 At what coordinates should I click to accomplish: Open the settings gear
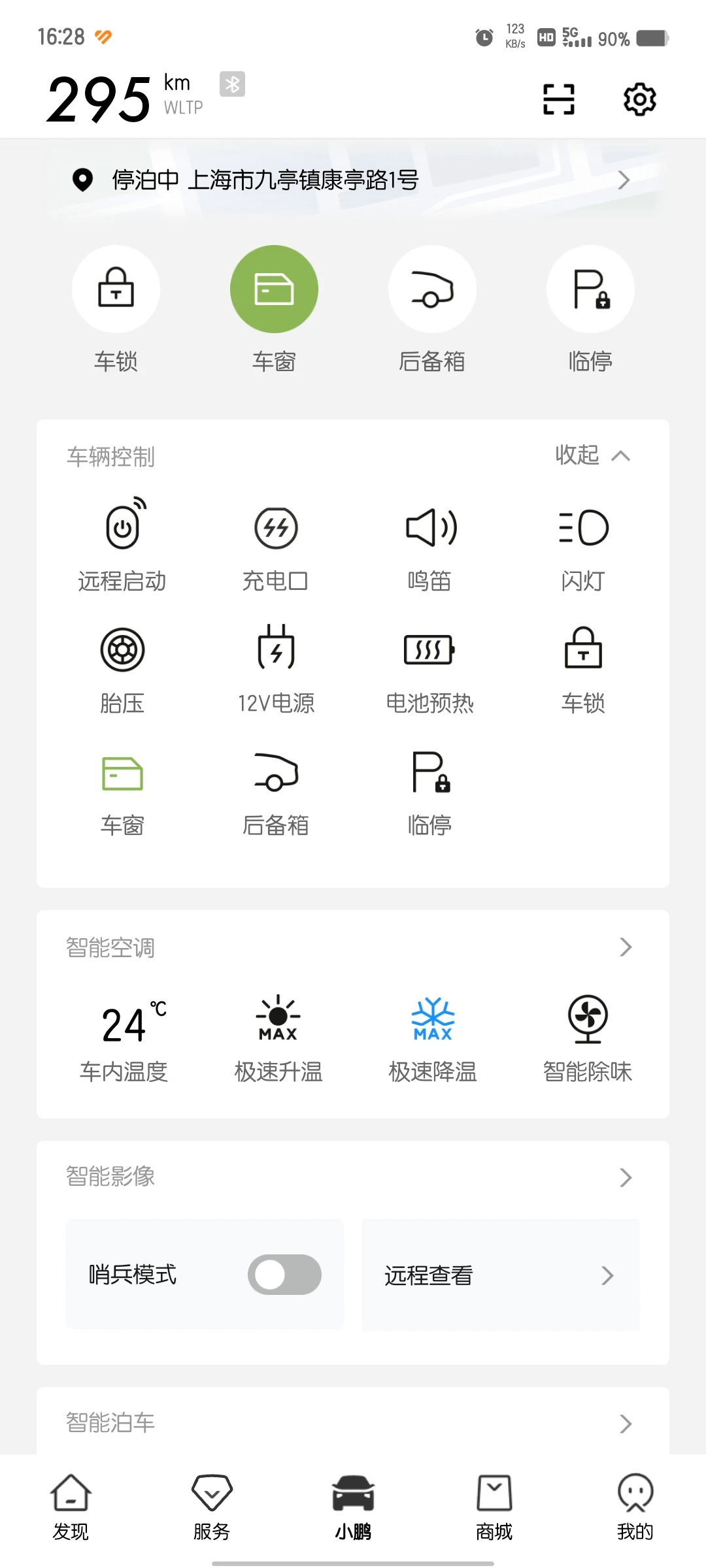pos(640,99)
